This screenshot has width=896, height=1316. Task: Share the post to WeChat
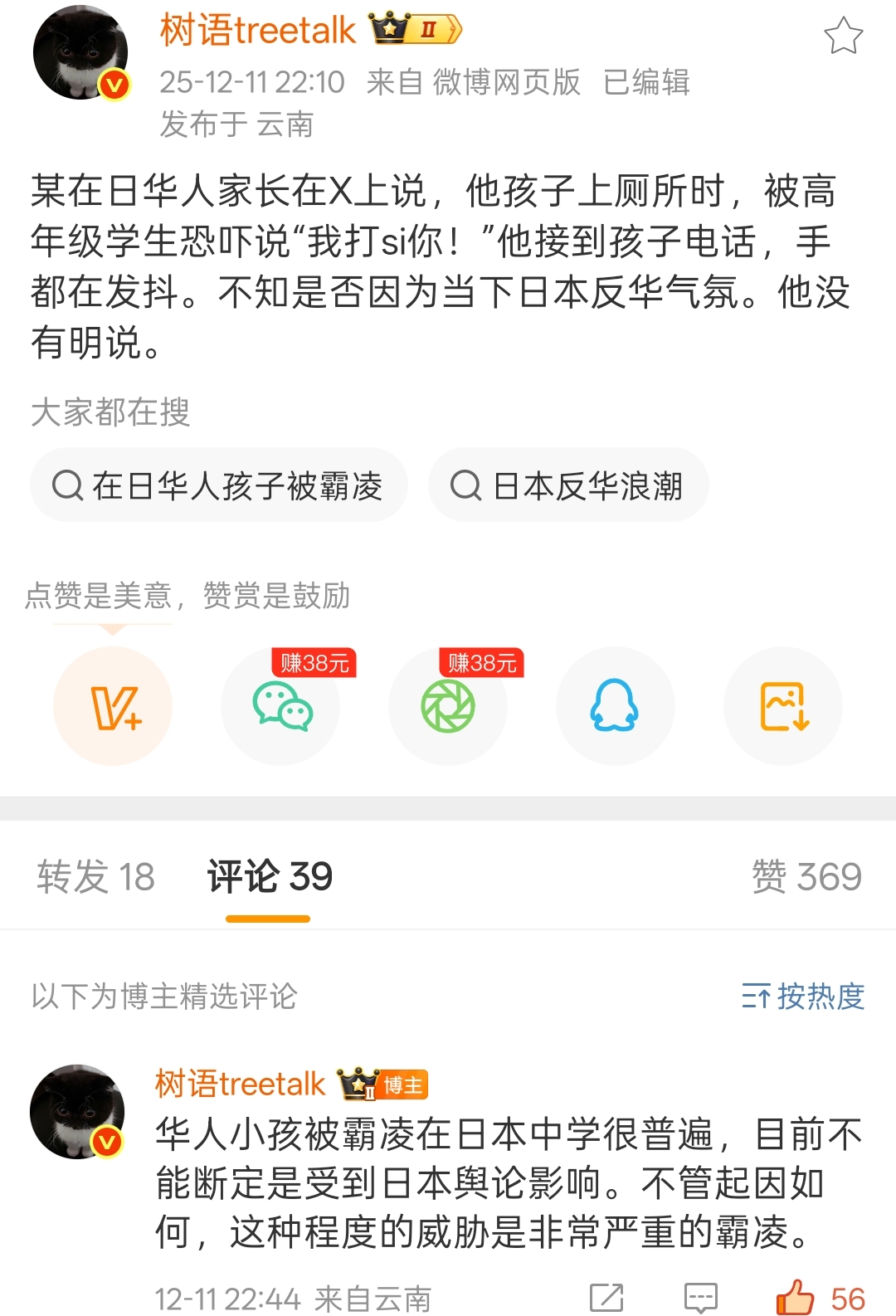[x=280, y=707]
